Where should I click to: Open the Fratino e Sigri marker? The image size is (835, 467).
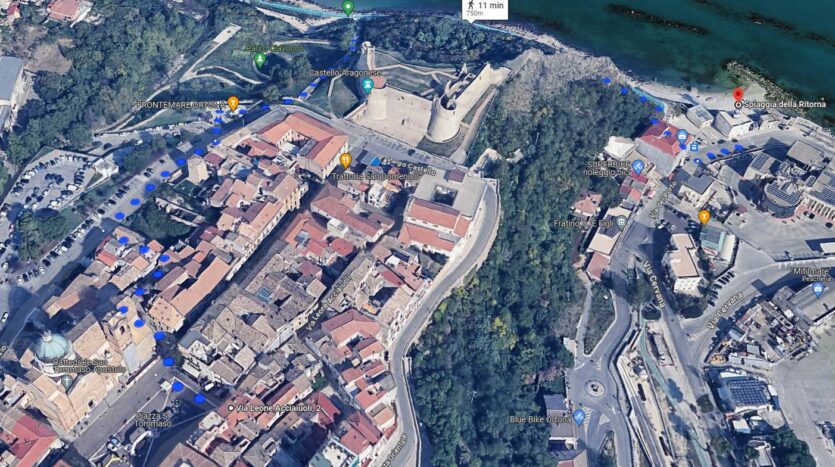click(621, 221)
